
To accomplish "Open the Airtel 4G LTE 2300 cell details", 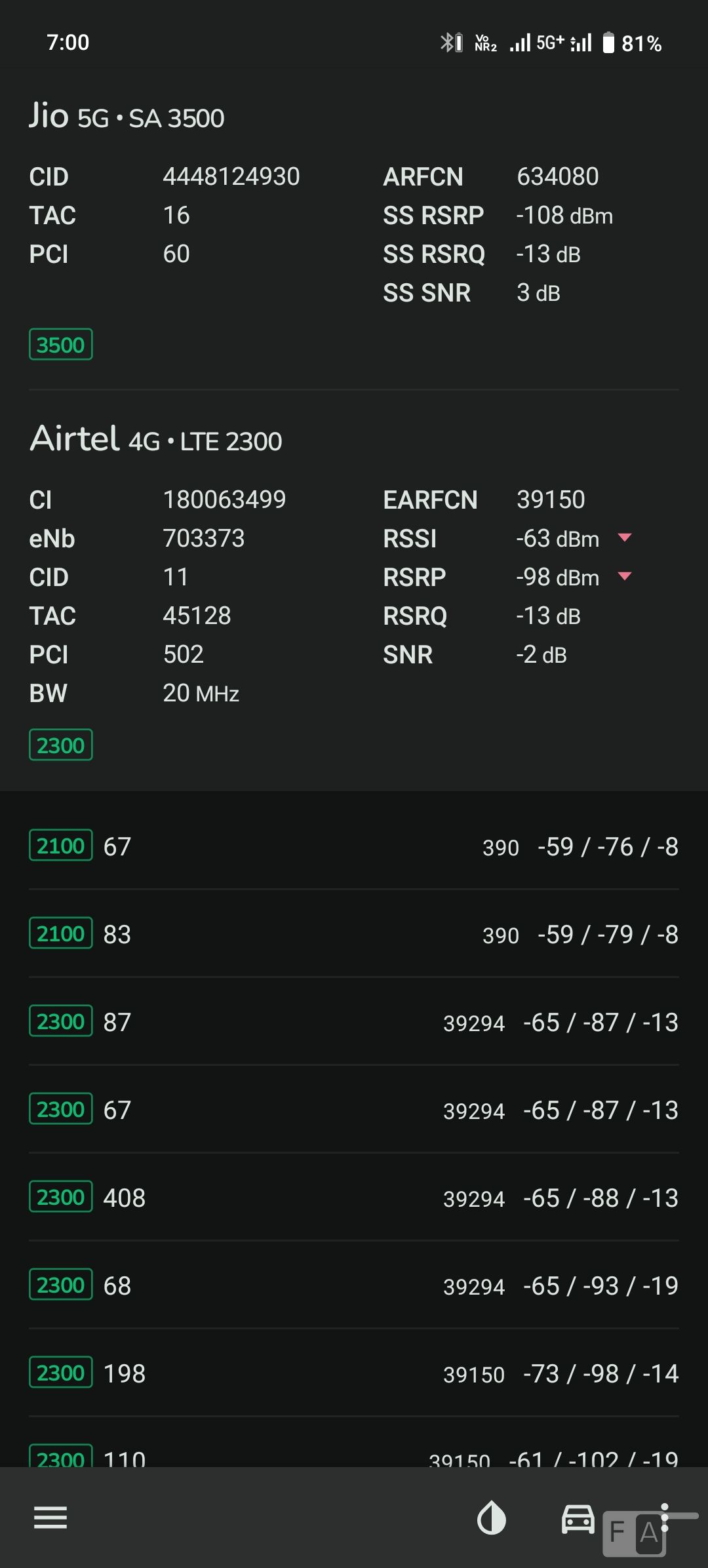I will coord(354,591).
